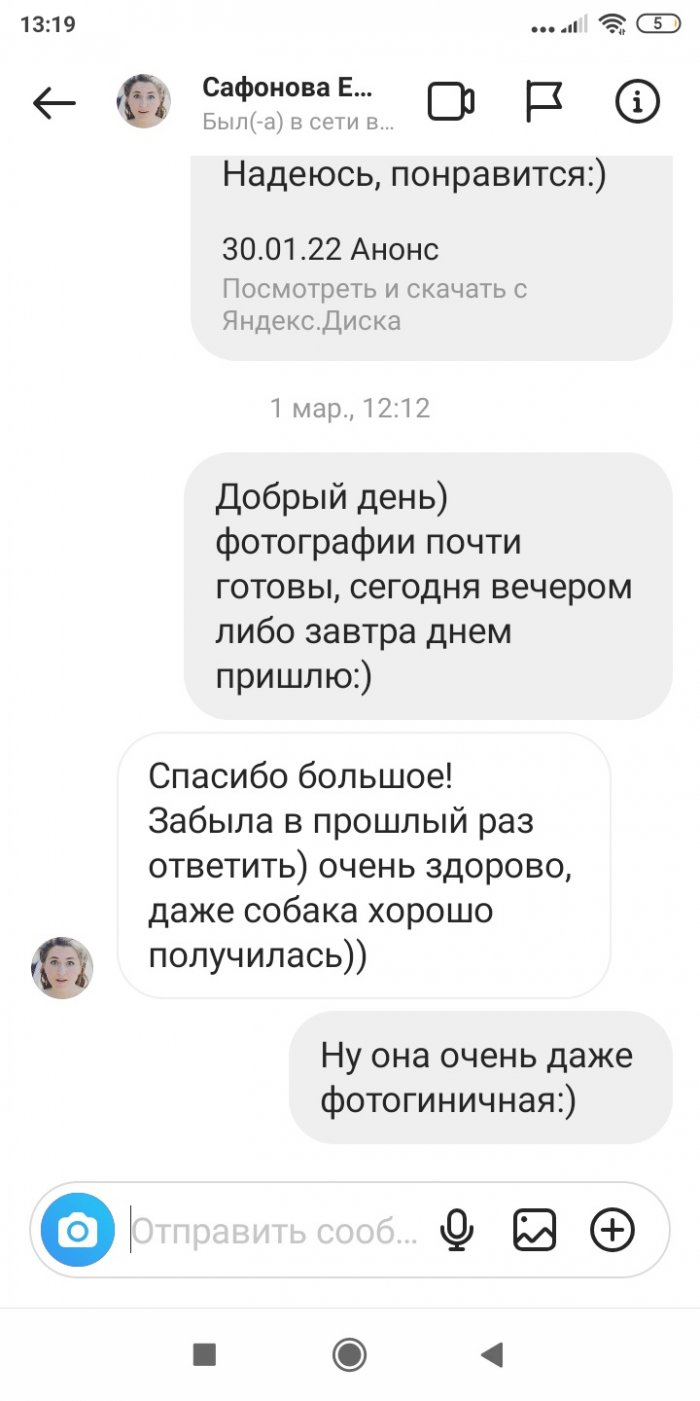
Task: Open the Яндекс.Диск link 30.01.22 Анонс
Action: (374, 286)
